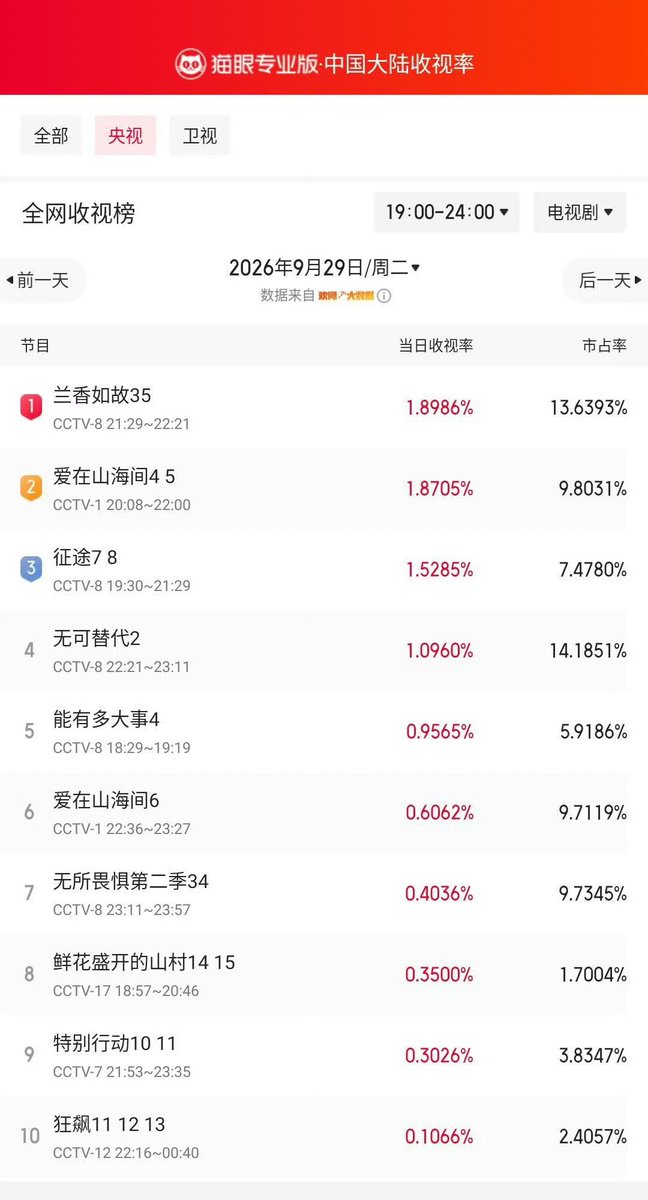Switch to the 全部 tab
The image size is (648, 1200).
51,136
